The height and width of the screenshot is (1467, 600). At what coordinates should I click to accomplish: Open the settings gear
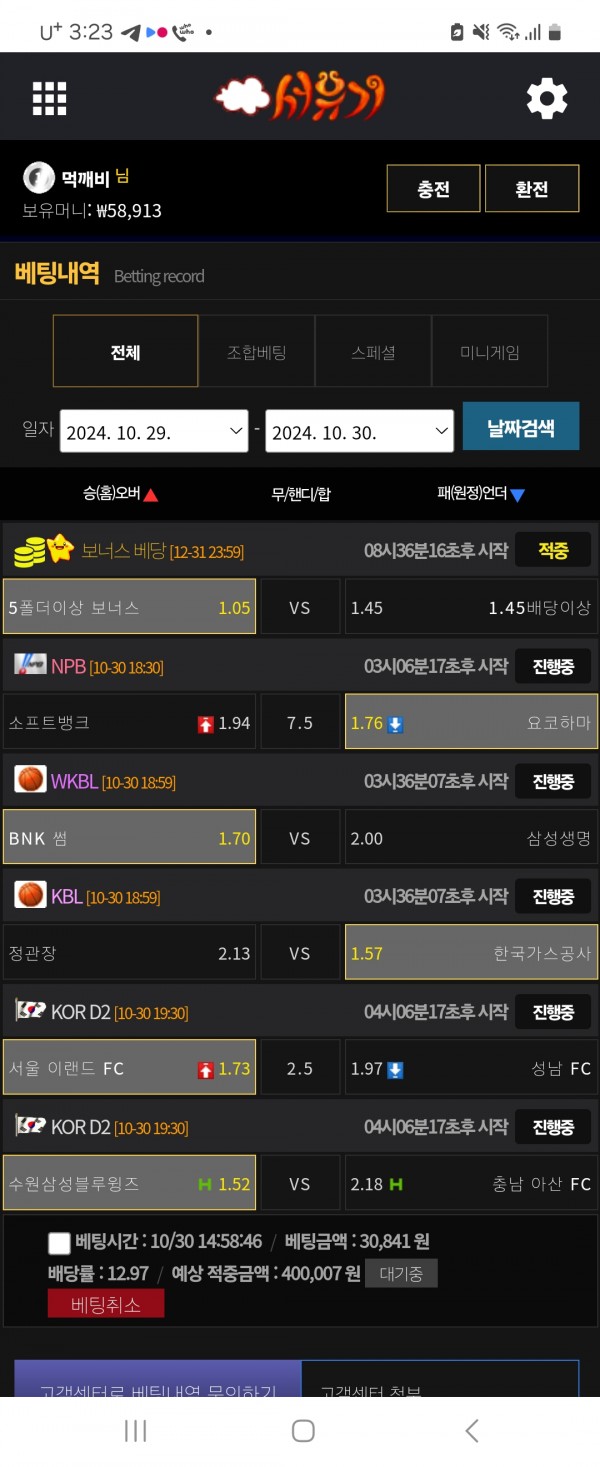(547, 98)
